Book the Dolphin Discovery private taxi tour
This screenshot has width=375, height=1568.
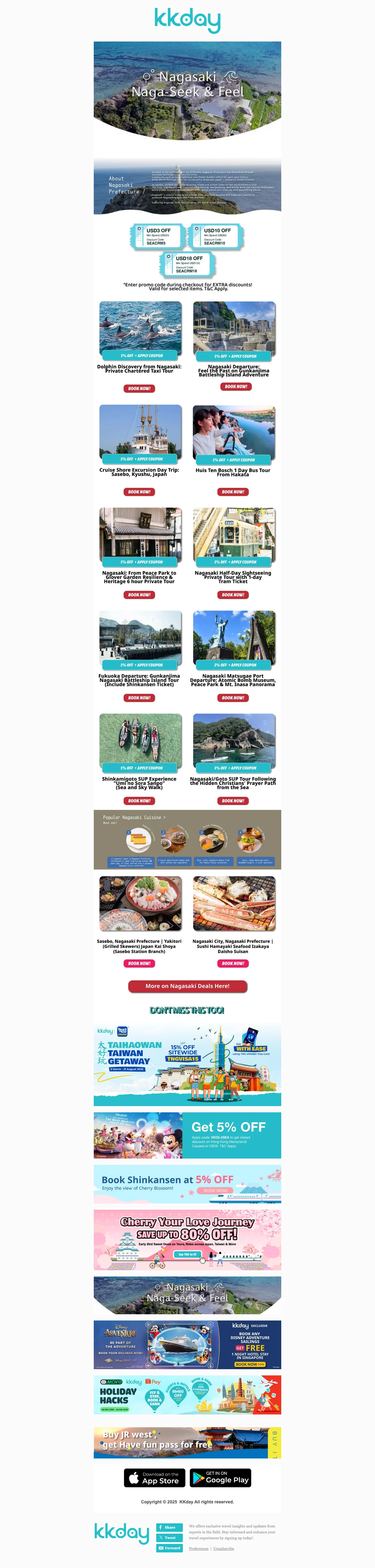click(139, 388)
